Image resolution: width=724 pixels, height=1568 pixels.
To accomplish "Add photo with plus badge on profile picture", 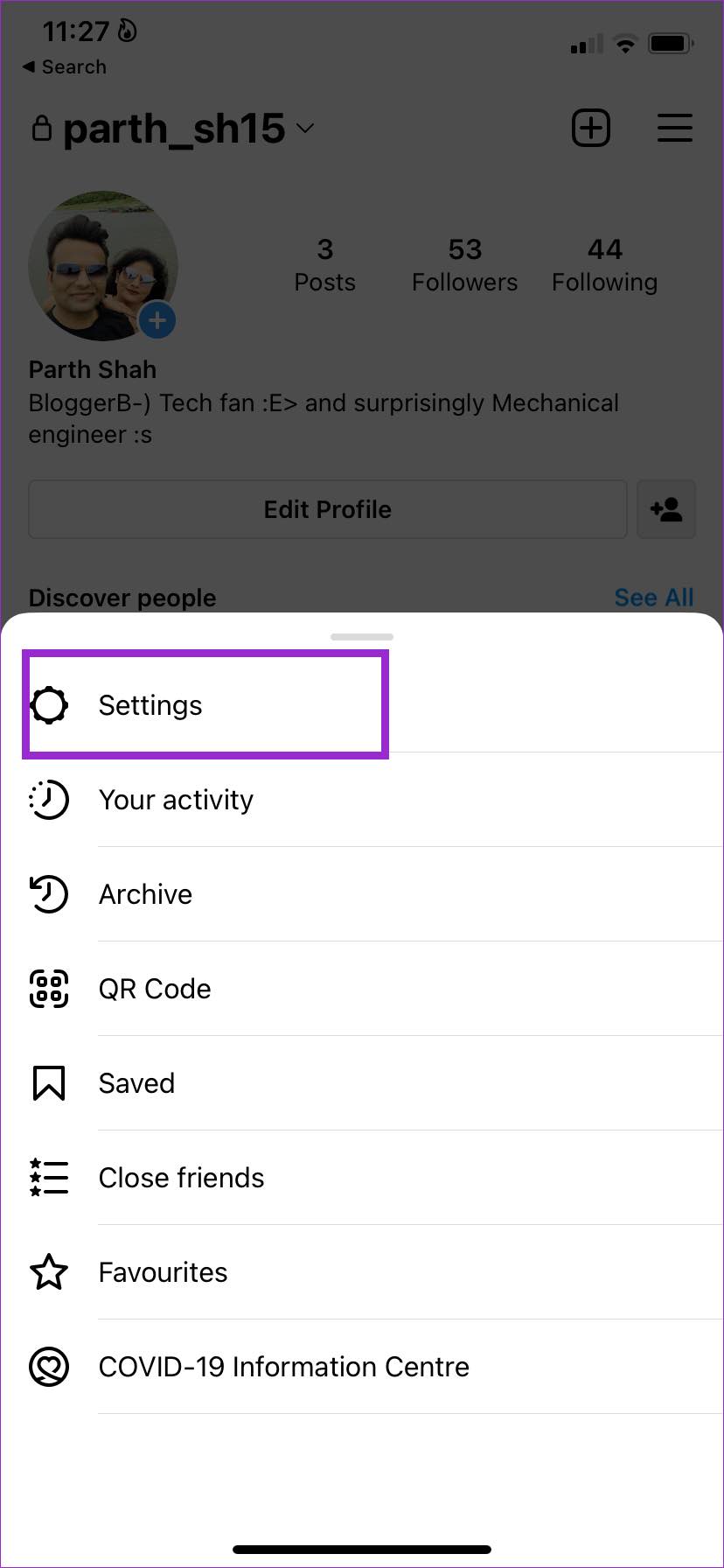I will point(157,320).
